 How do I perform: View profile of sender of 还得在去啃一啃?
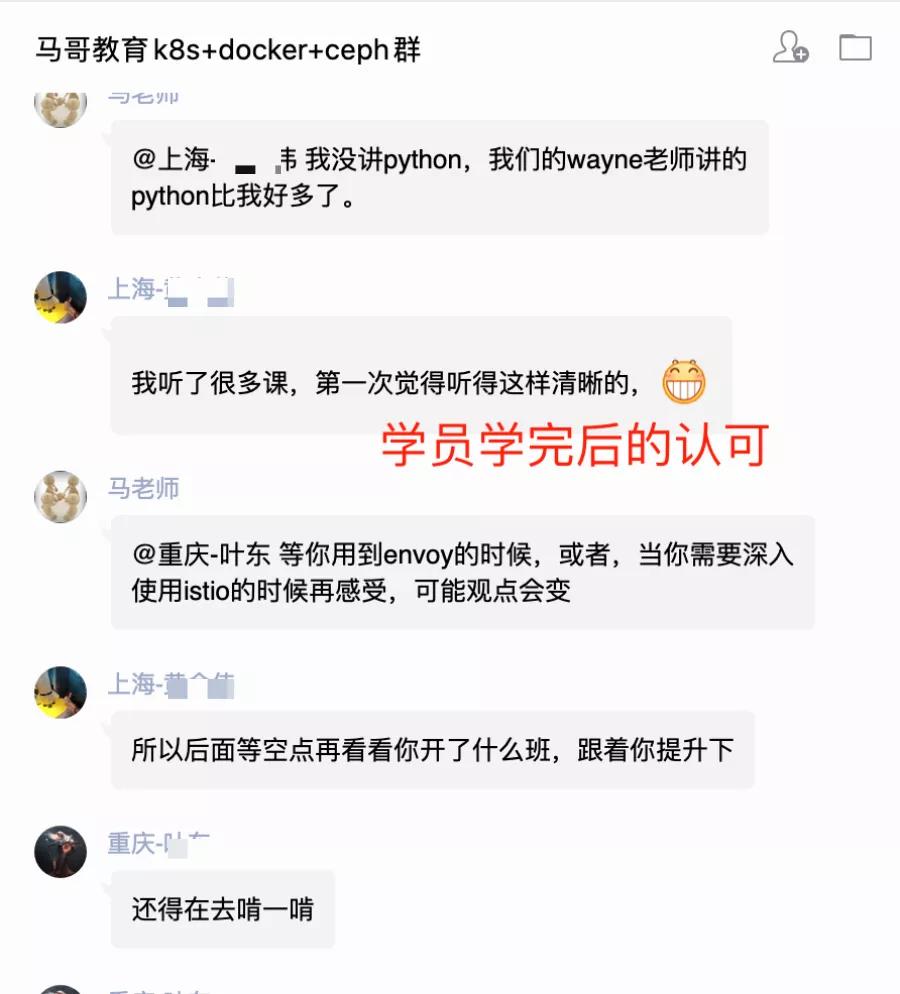tap(61, 852)
